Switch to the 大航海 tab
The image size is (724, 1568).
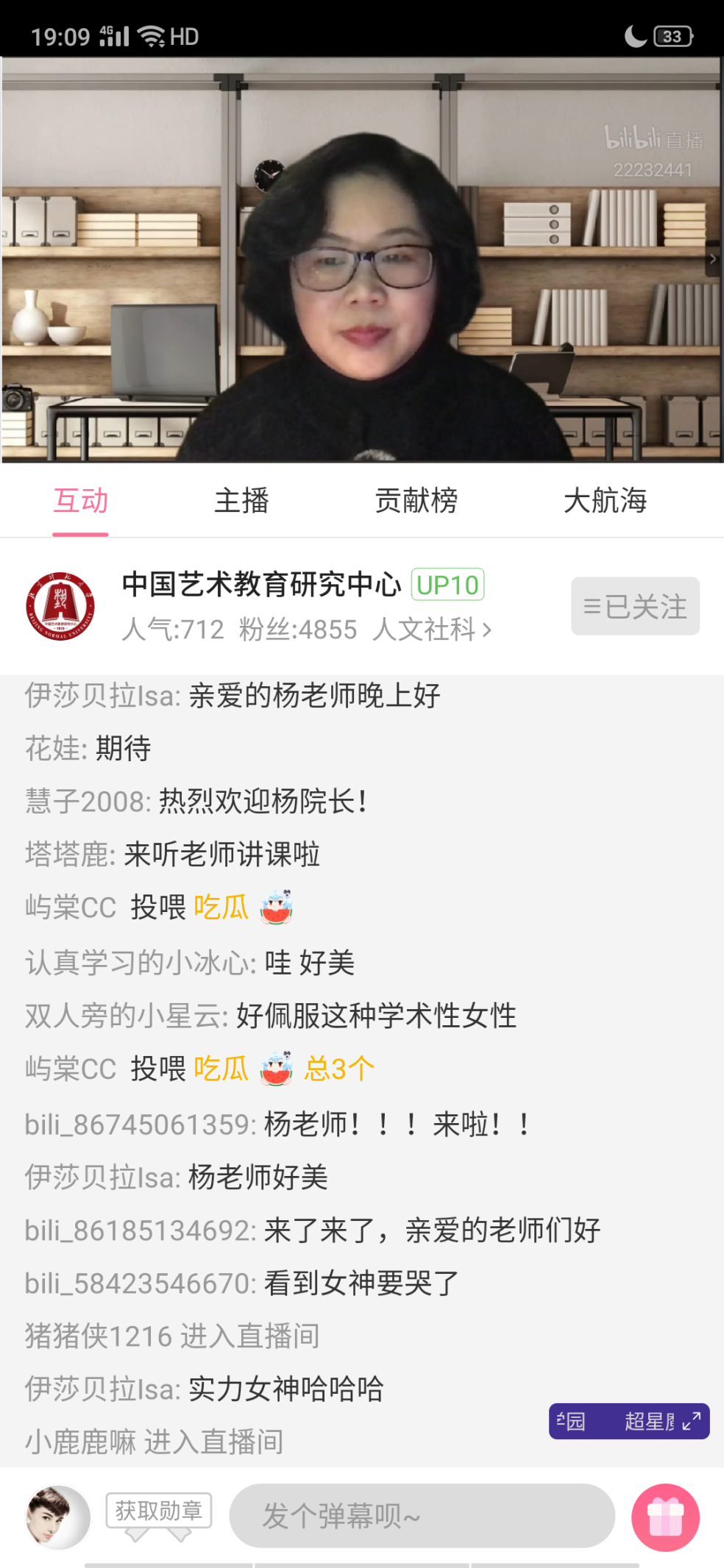[605, 502]
